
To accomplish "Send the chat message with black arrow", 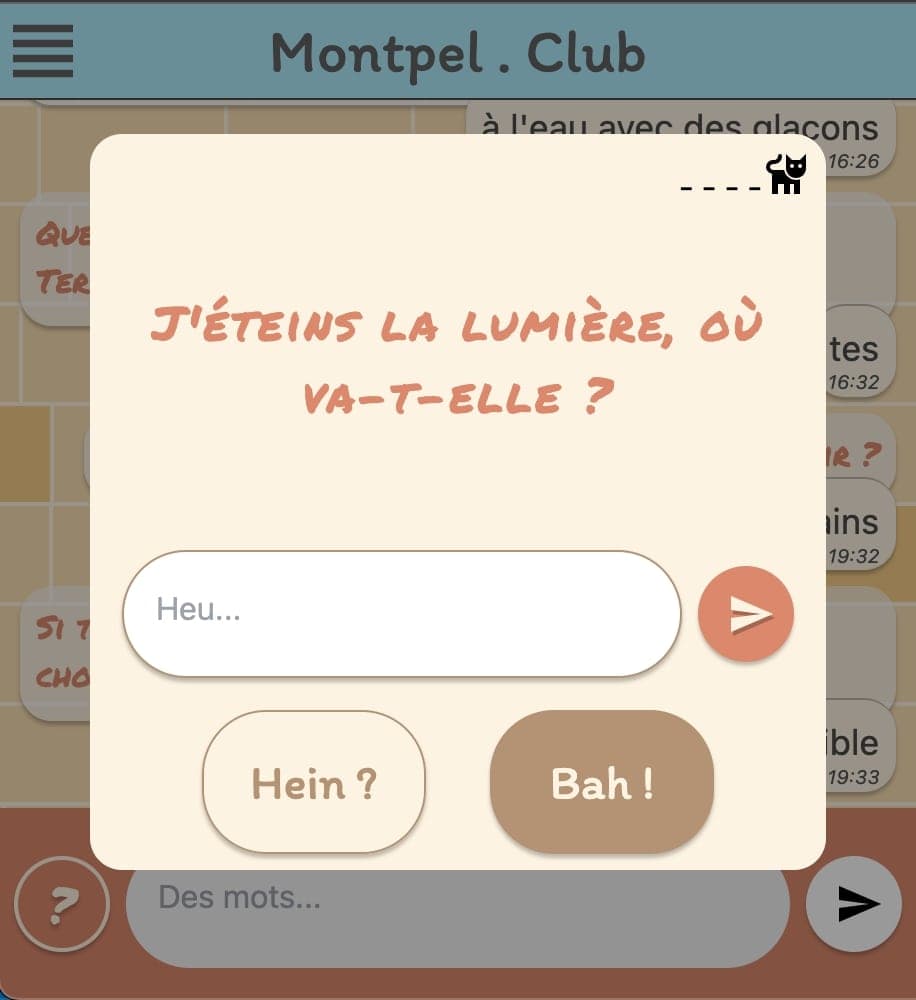I will [x=857, y=904].
